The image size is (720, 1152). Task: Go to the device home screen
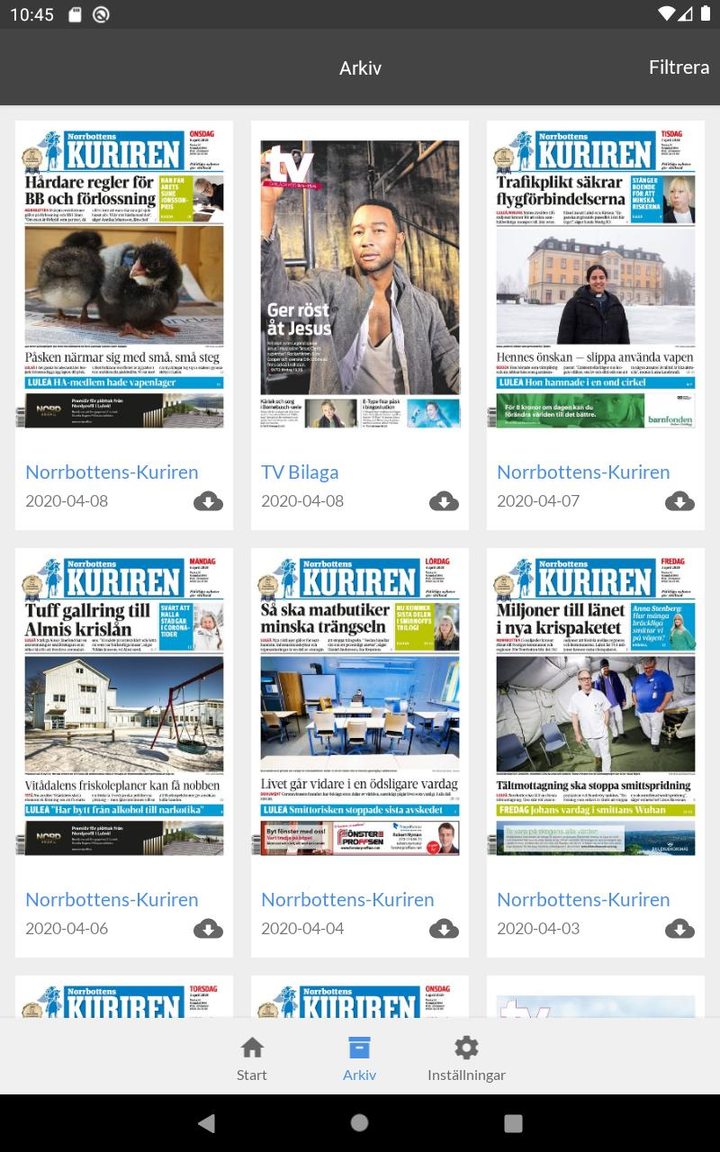tap(360, 1123)
